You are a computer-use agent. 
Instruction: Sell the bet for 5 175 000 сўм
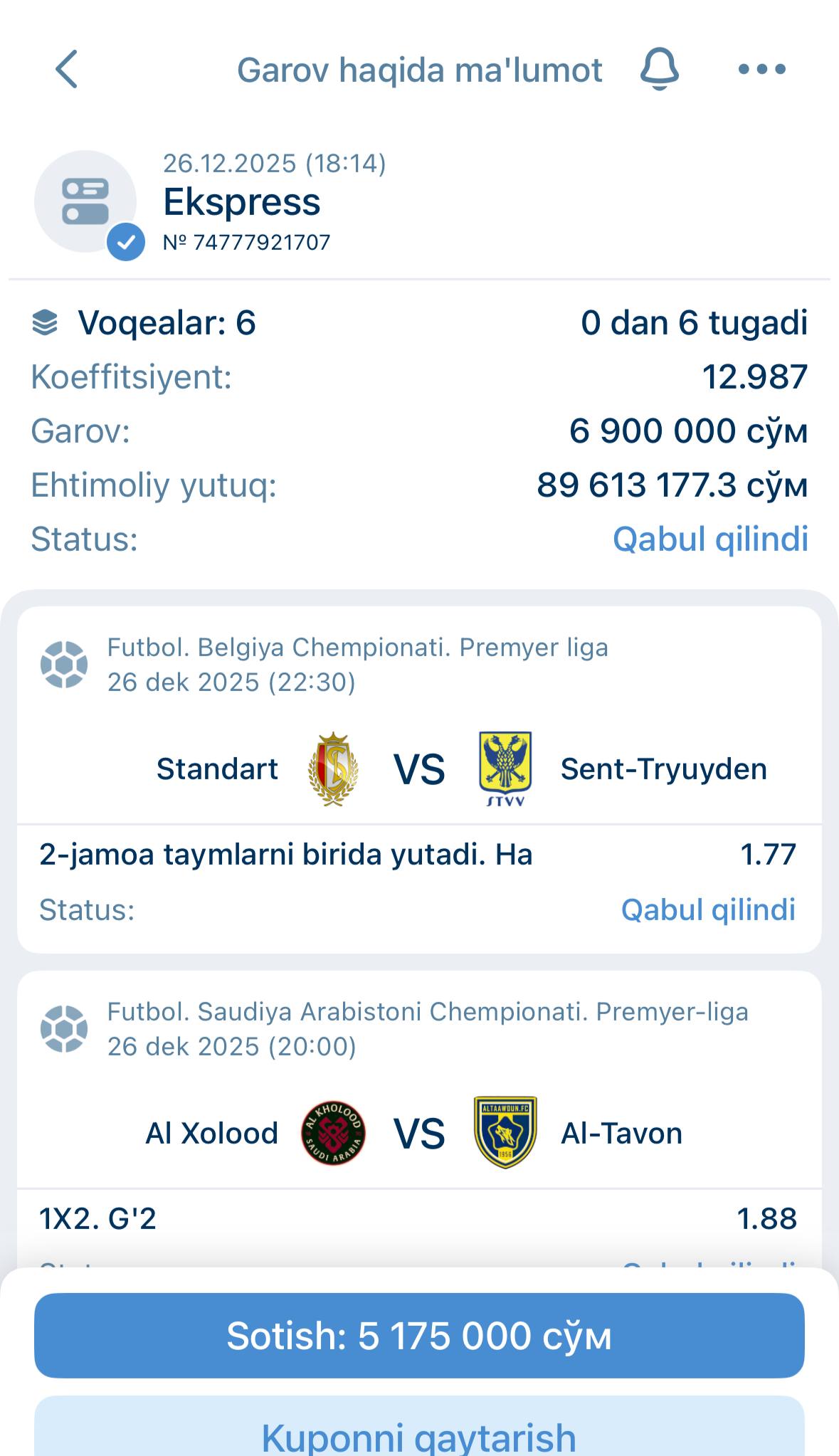pos(419,1336)
